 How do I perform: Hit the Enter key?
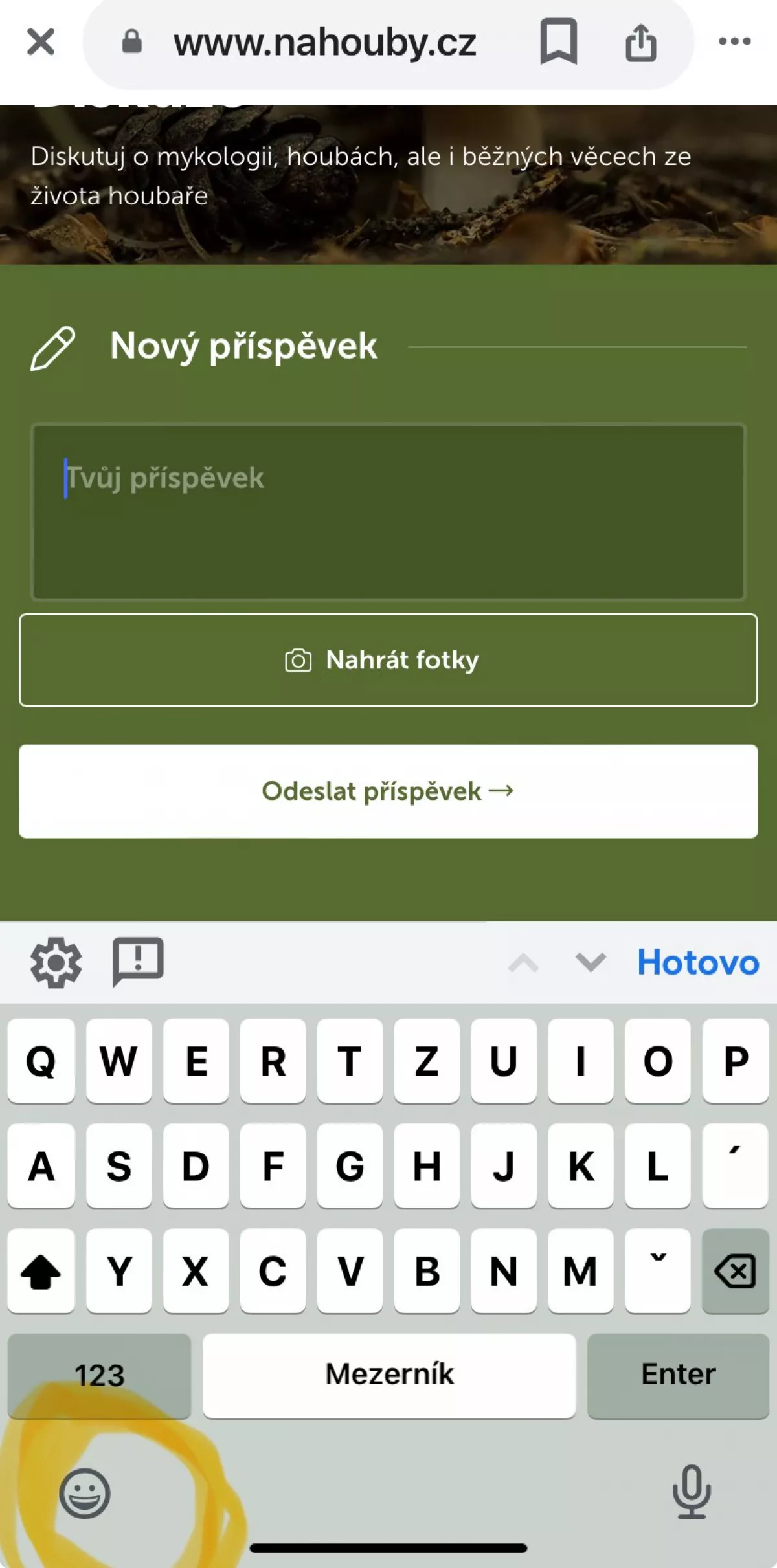pos(678,1375)
